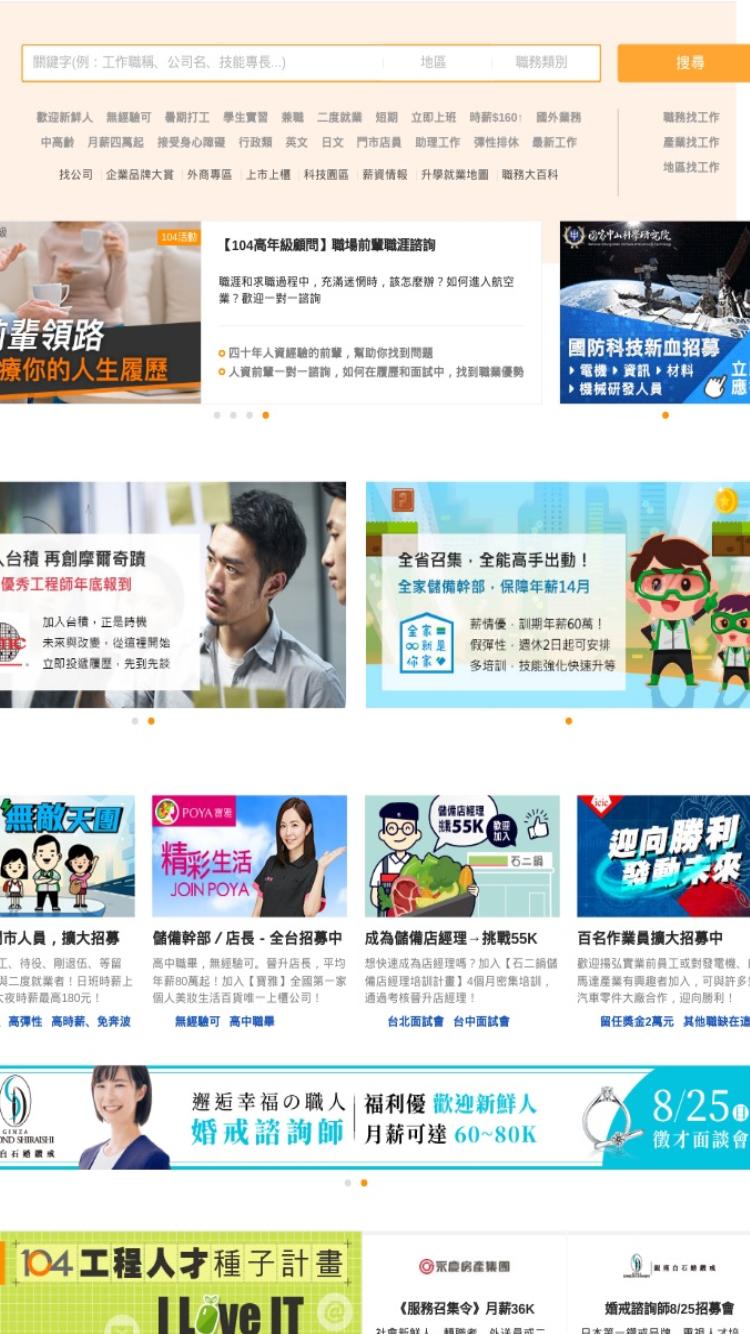Tap the orange 搜尋 search button
Viewport: 750px width, 1334px height.
pyautogui.click(x=689, y=63)
